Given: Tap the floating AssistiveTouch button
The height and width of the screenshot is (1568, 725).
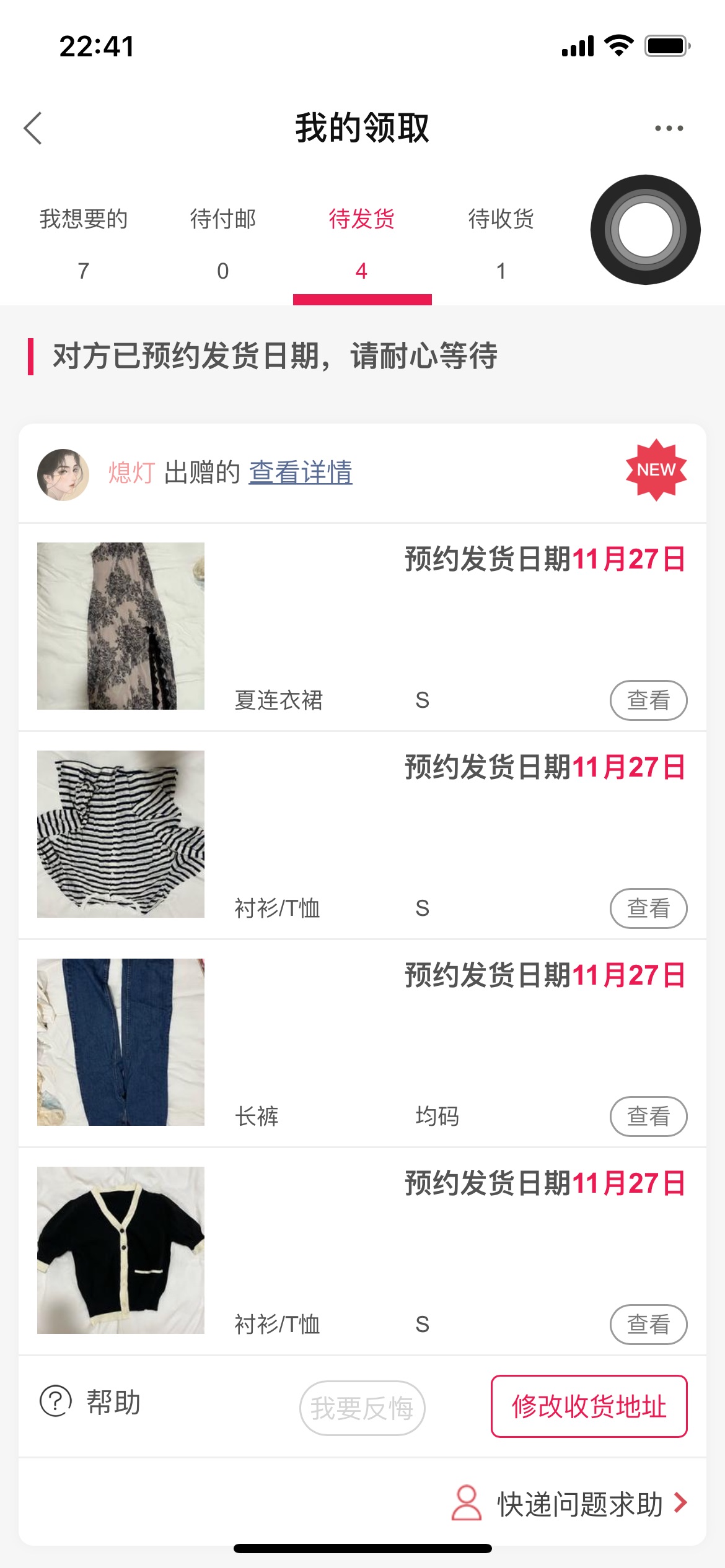Looking at the screenshot, I should (645, 230).
